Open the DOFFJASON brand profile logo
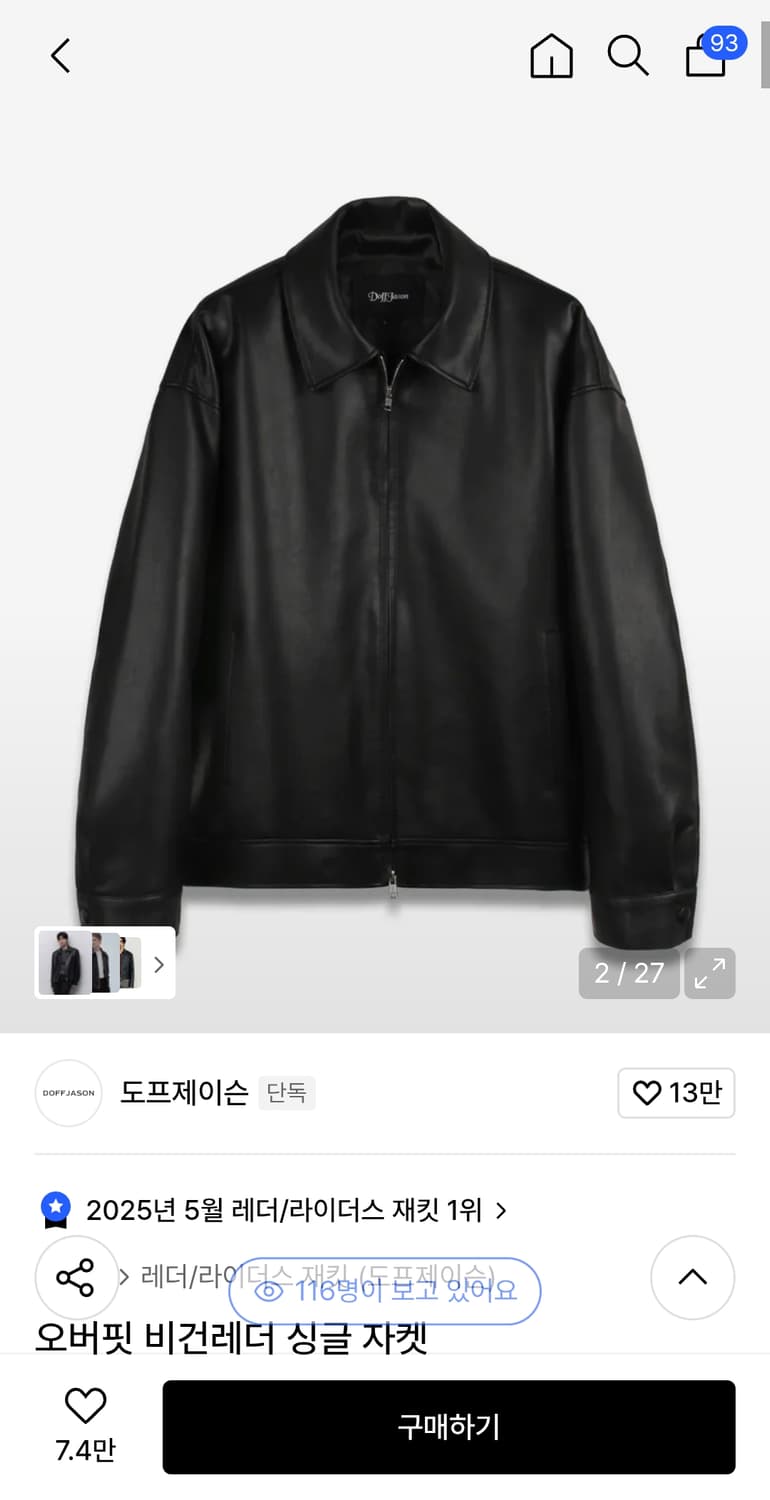The image size is (770, 1500). (x=68, y=1093)
